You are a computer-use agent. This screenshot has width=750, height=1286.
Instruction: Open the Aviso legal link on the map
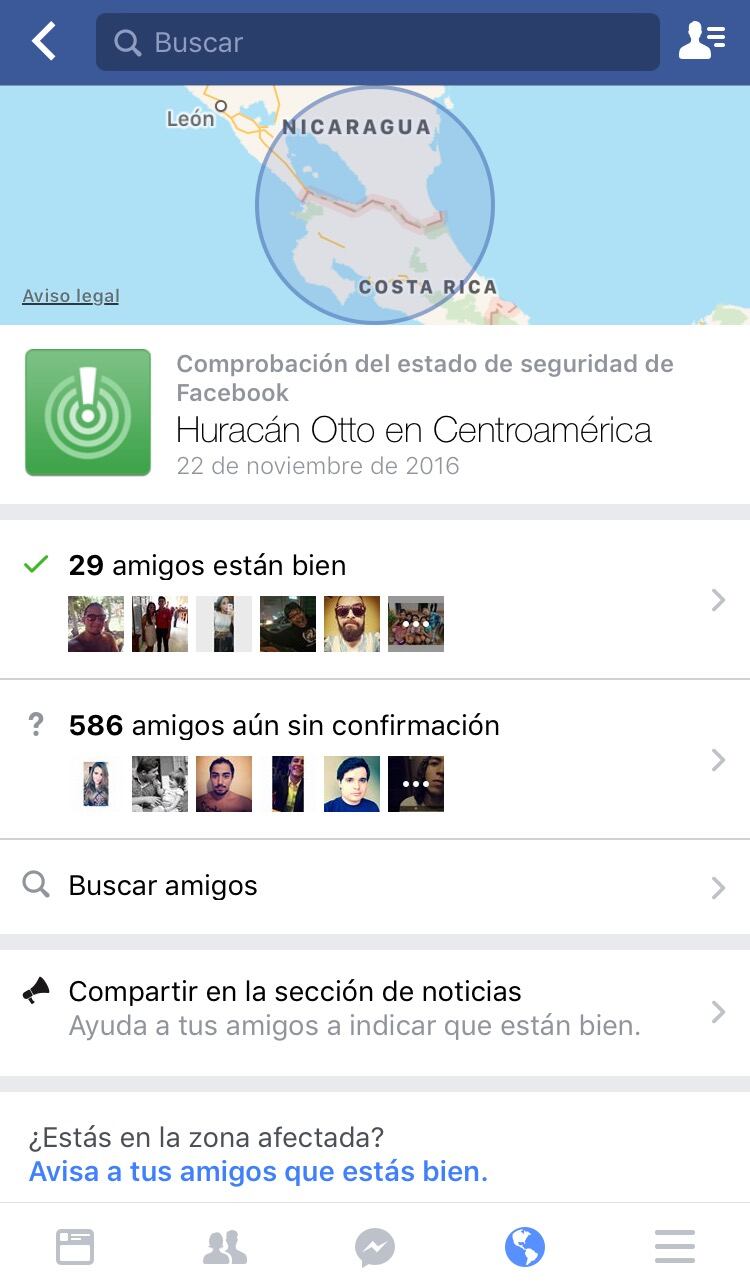(x=71, y=296)
